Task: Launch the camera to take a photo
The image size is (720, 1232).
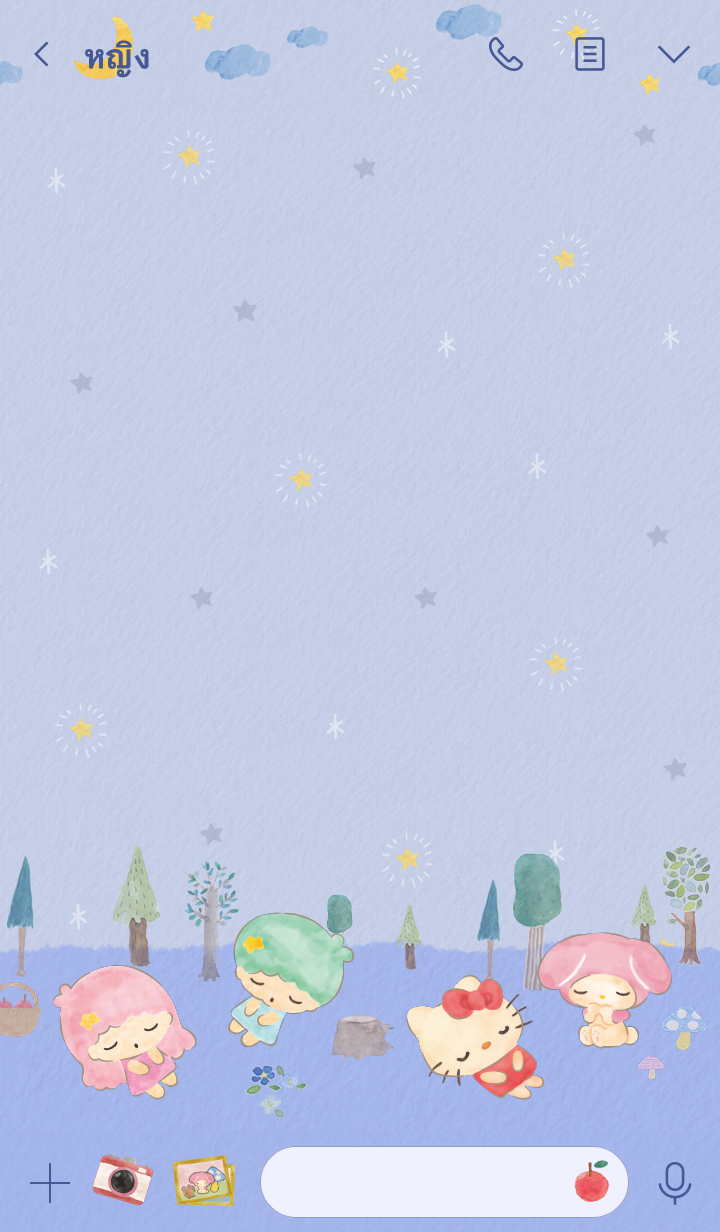Action: click(122, 1180)
